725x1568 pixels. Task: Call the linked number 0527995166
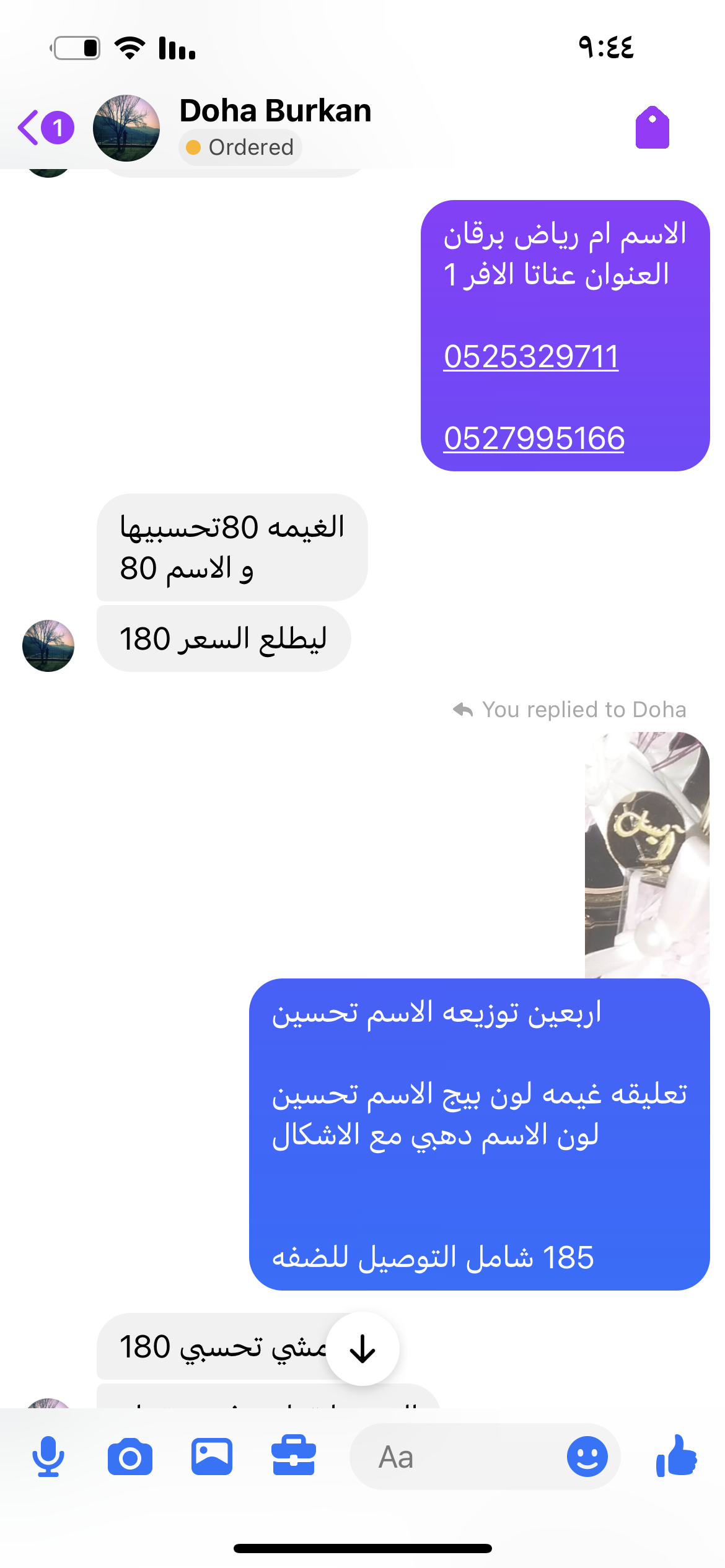(x=534, y=438)
